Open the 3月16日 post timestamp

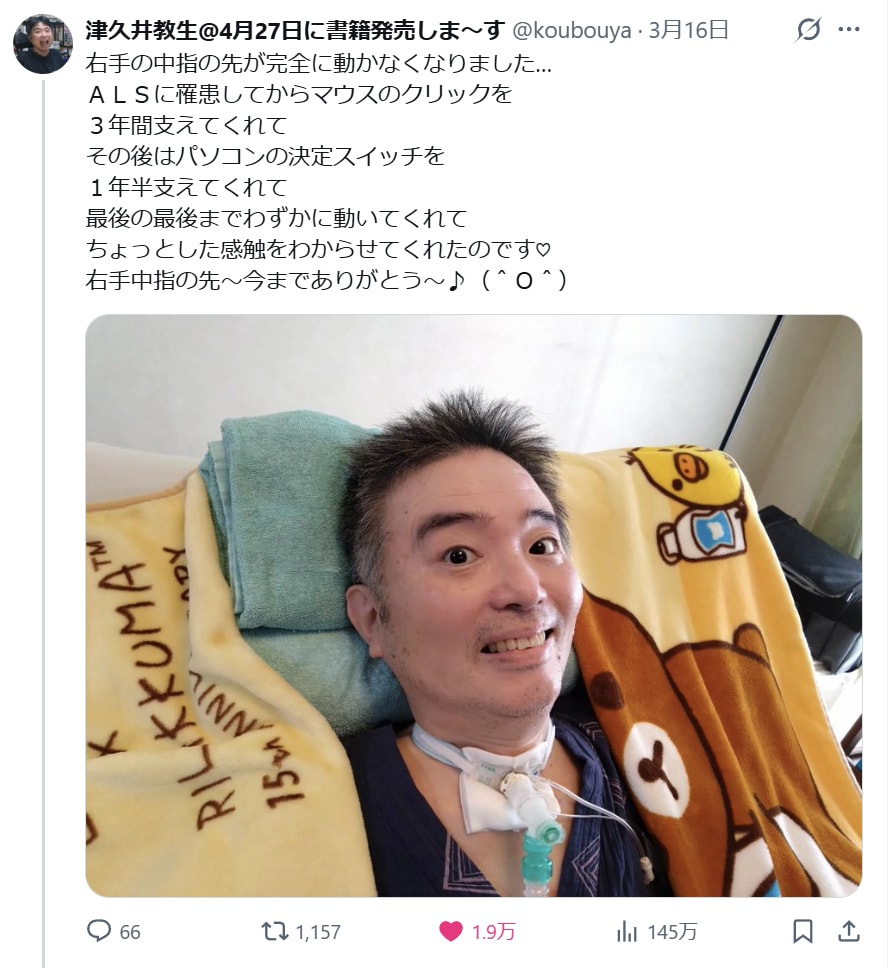[689, 31]
